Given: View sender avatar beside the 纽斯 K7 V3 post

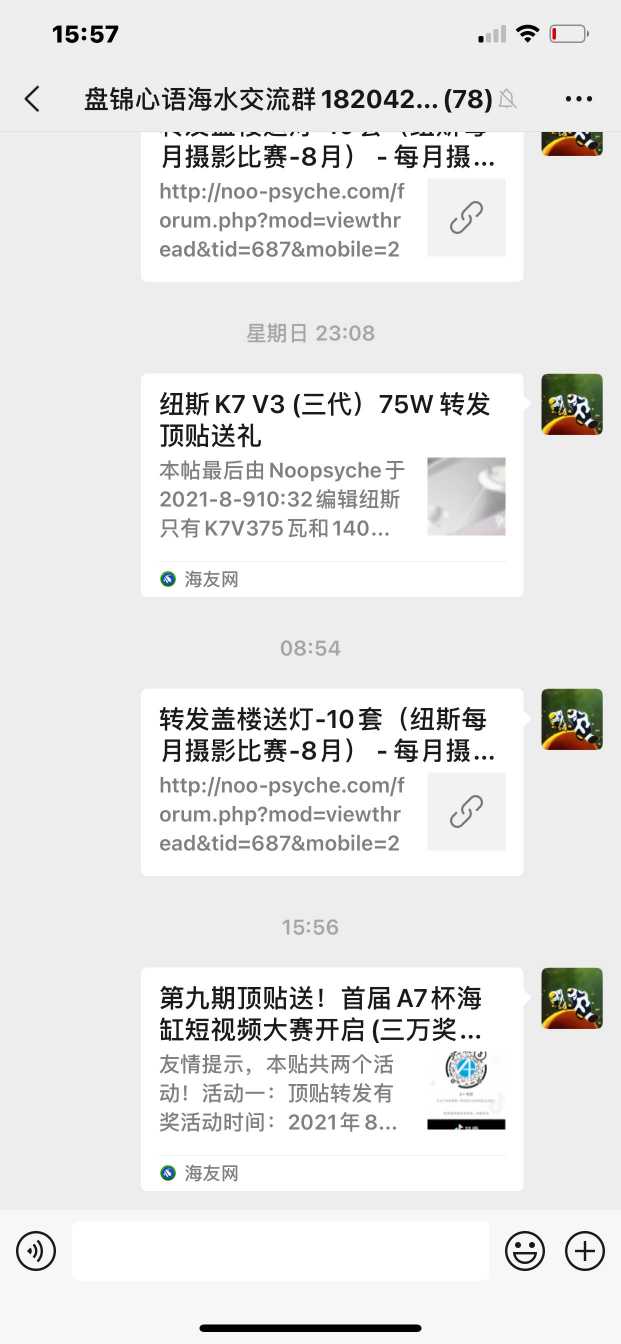Looking at the screenshot, I should (572, 405).
